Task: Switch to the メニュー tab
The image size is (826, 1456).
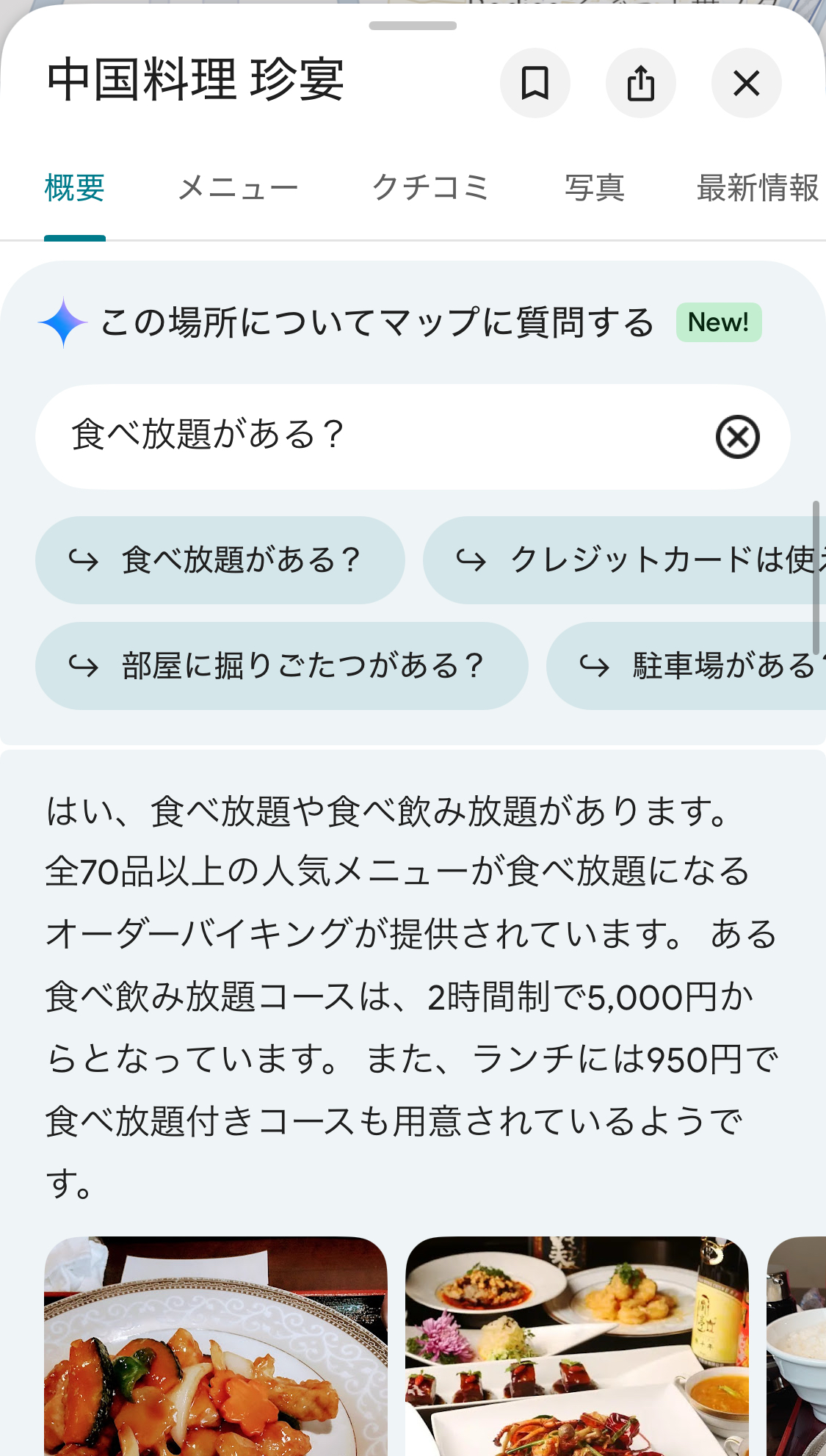Action: click(238, 188)
